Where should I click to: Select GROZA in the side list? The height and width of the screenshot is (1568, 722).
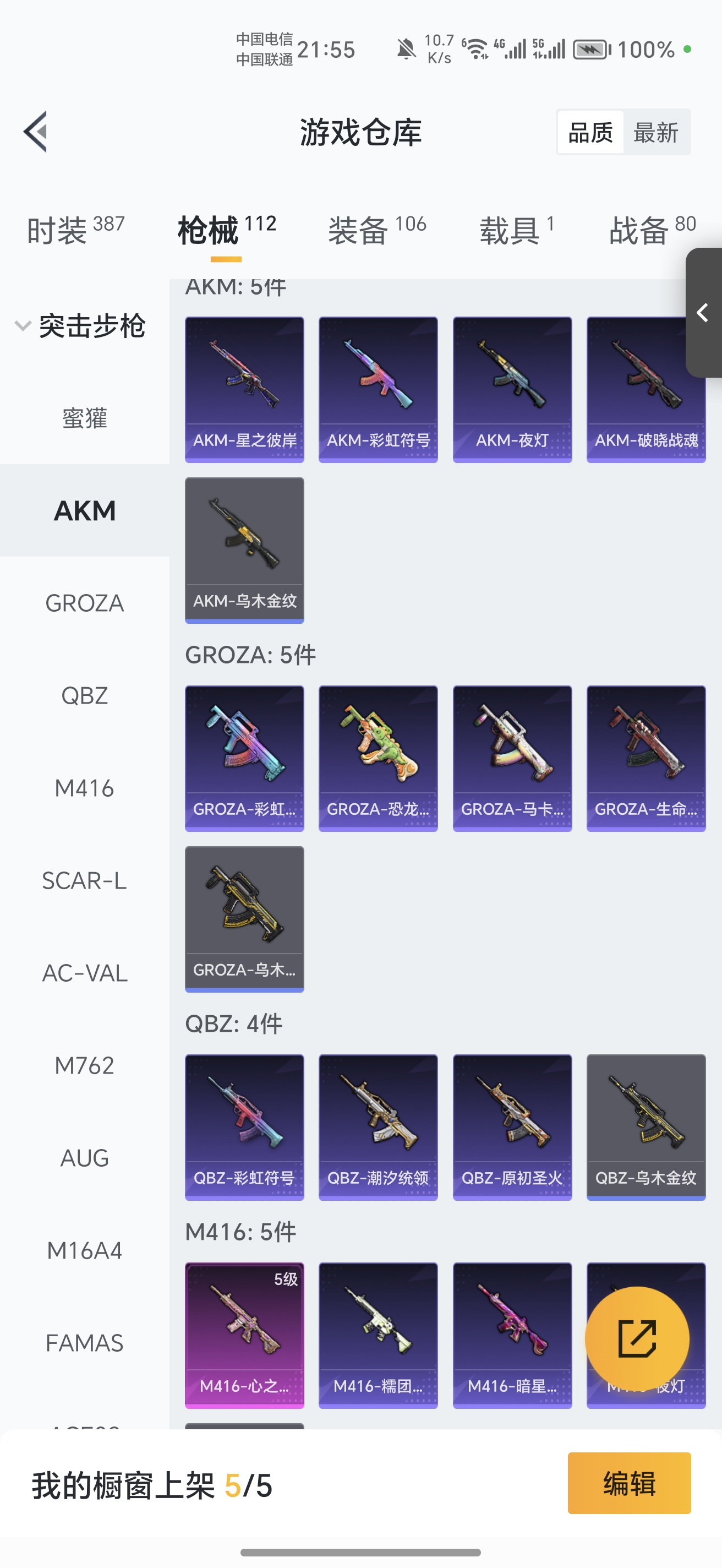click(x=85, y=603)
